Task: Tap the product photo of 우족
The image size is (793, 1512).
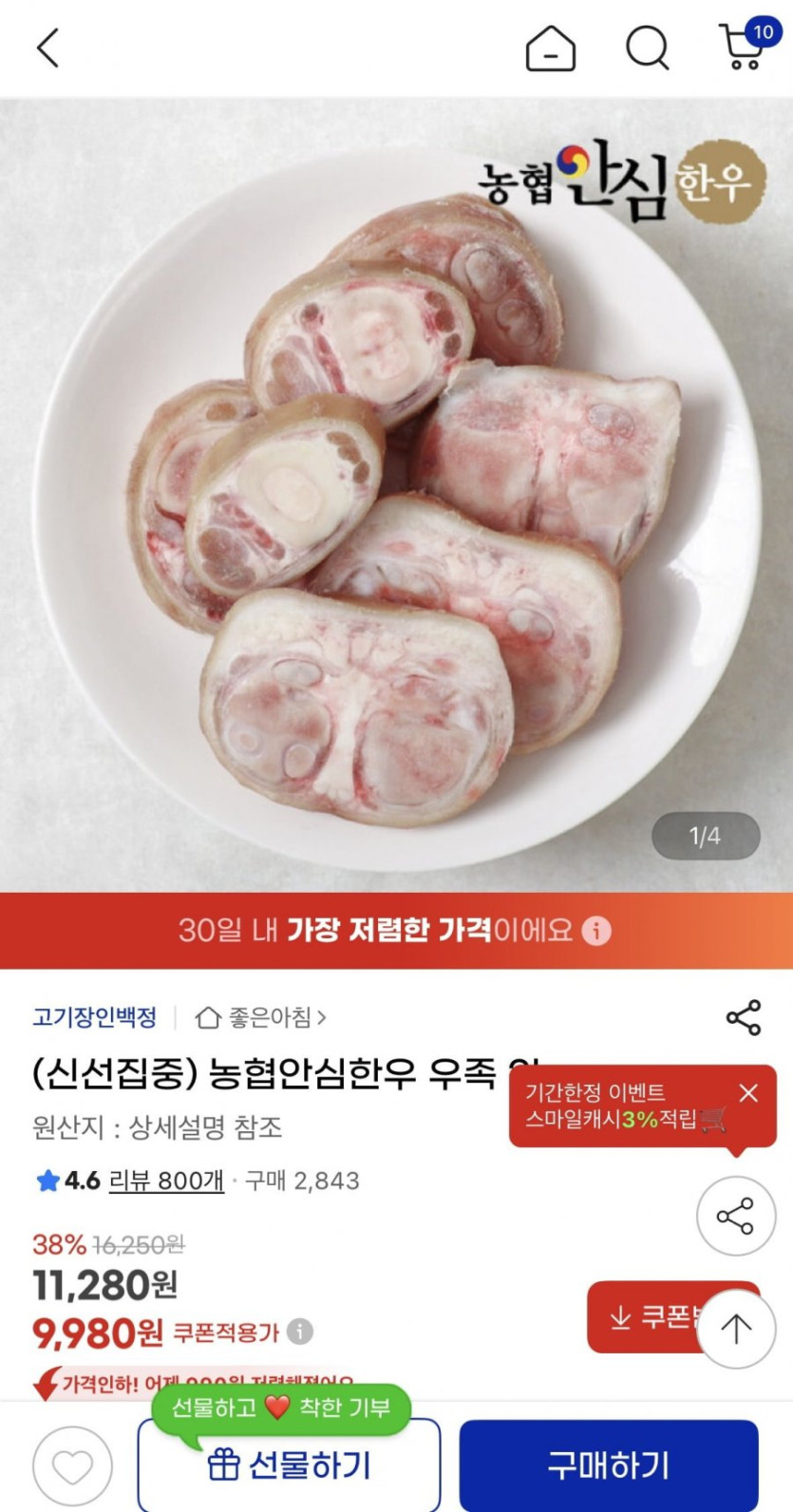Action: tap(396, 494)
